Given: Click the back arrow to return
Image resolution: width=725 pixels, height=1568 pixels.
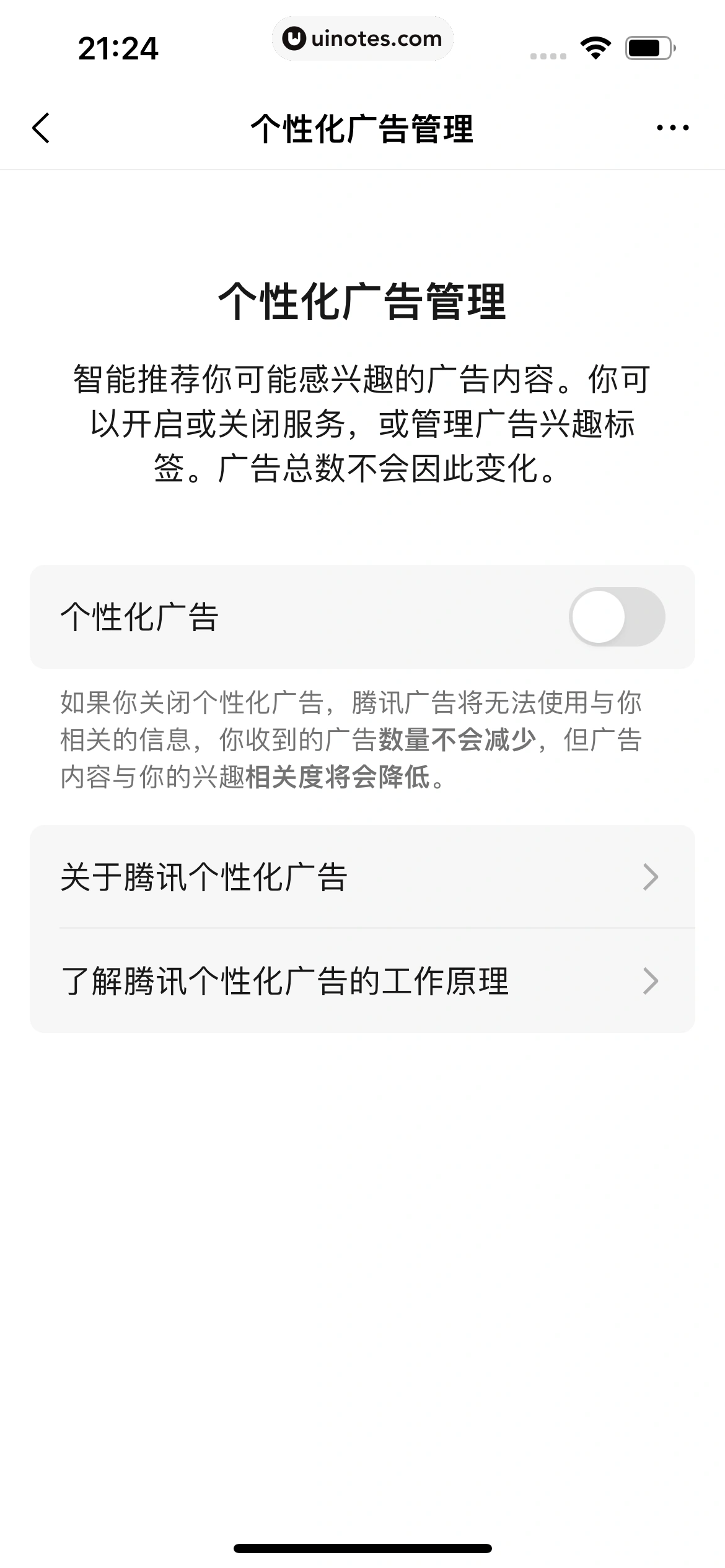Looking at the screenshot, I should (40, 127).
